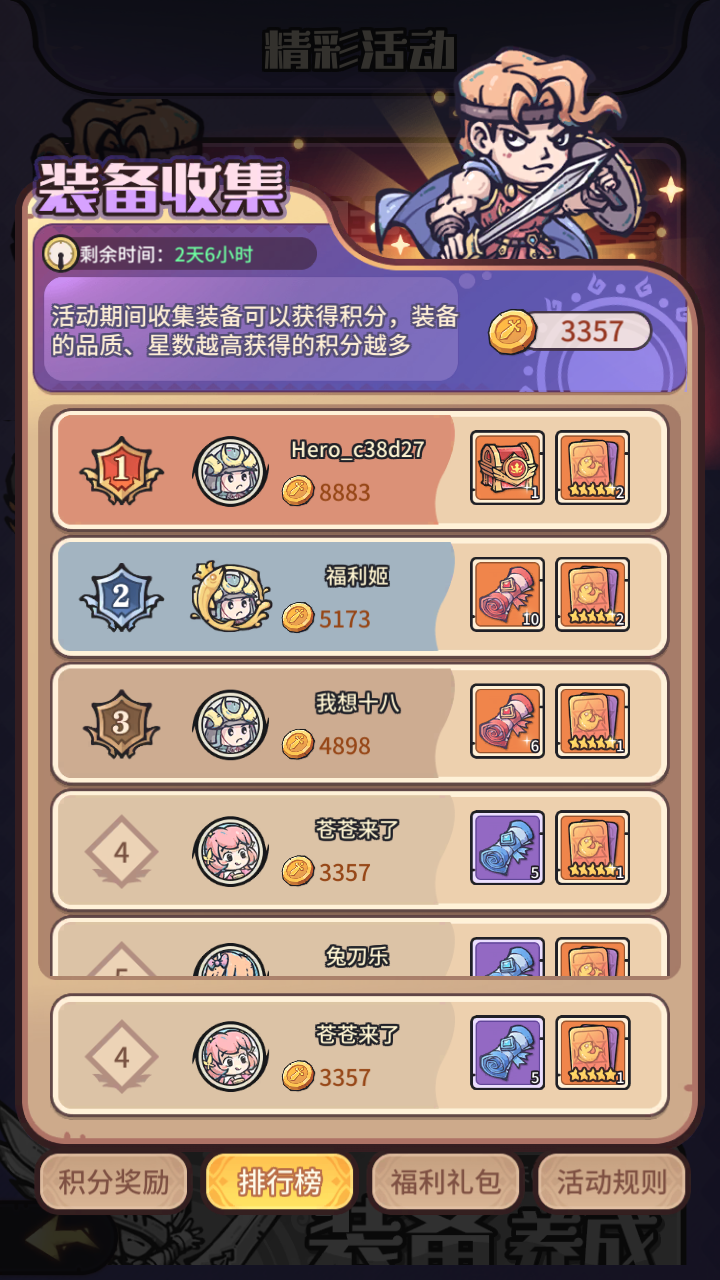Click the gold coin icon showing 3357 points

click(511, 331)
